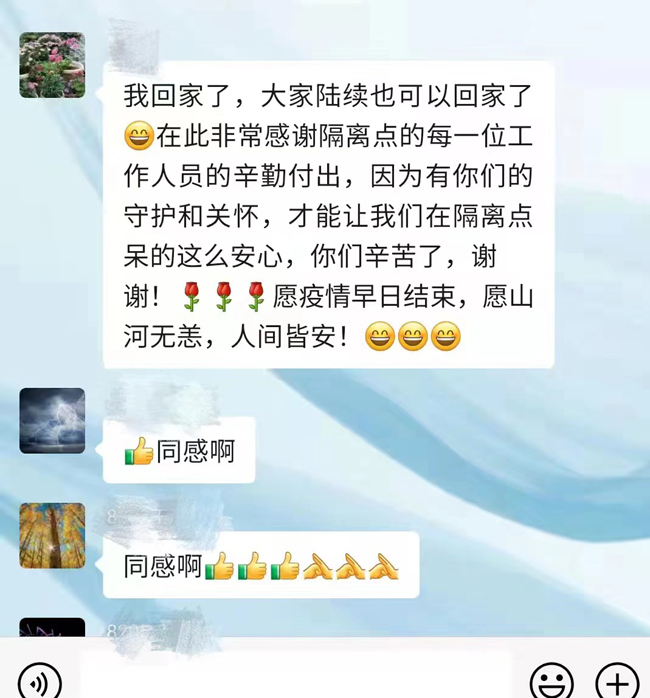Image resolution: width=650 pixels, height=698 pixels.
Task: Switch to voice message input
Action: pyautogui.click(x=39, y=682)
